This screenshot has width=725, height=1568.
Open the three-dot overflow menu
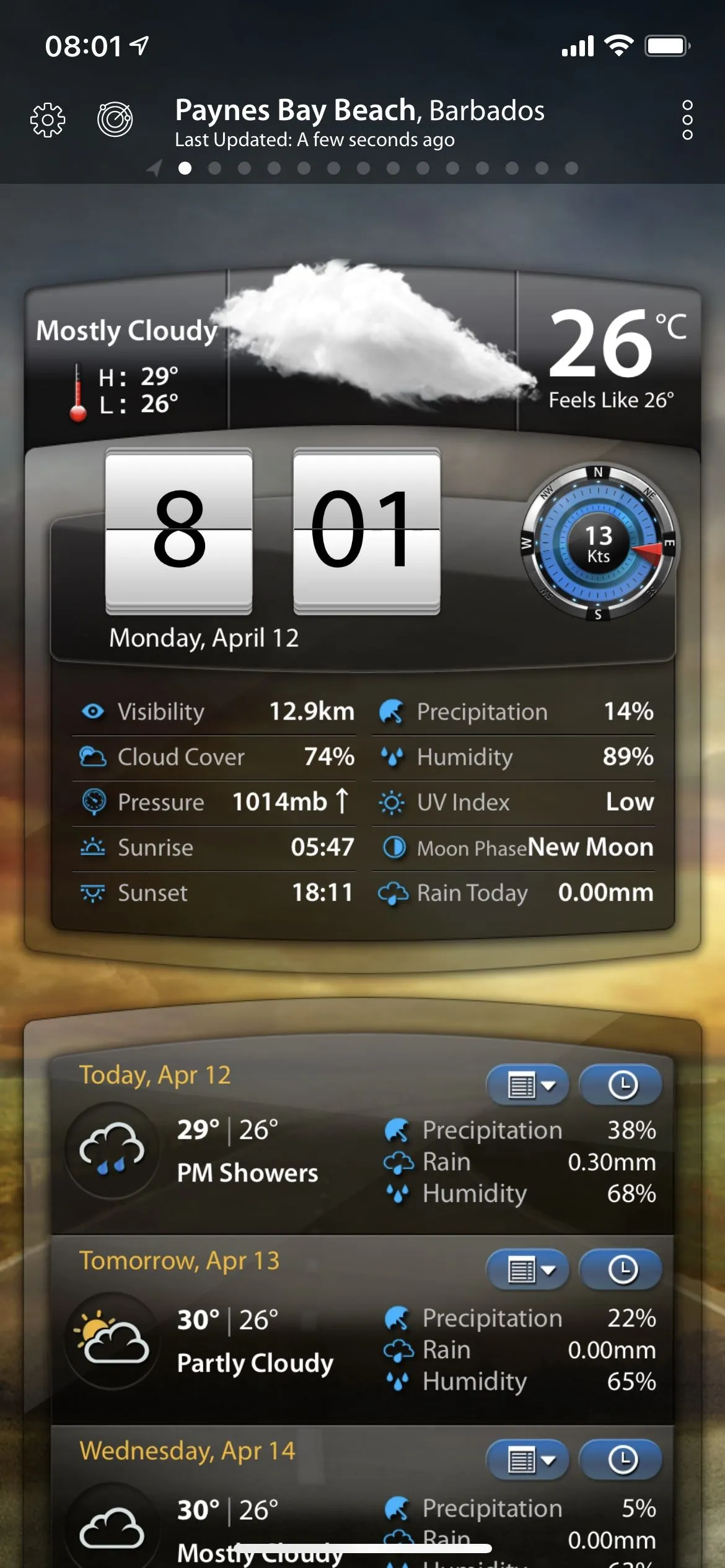point(687,120)
